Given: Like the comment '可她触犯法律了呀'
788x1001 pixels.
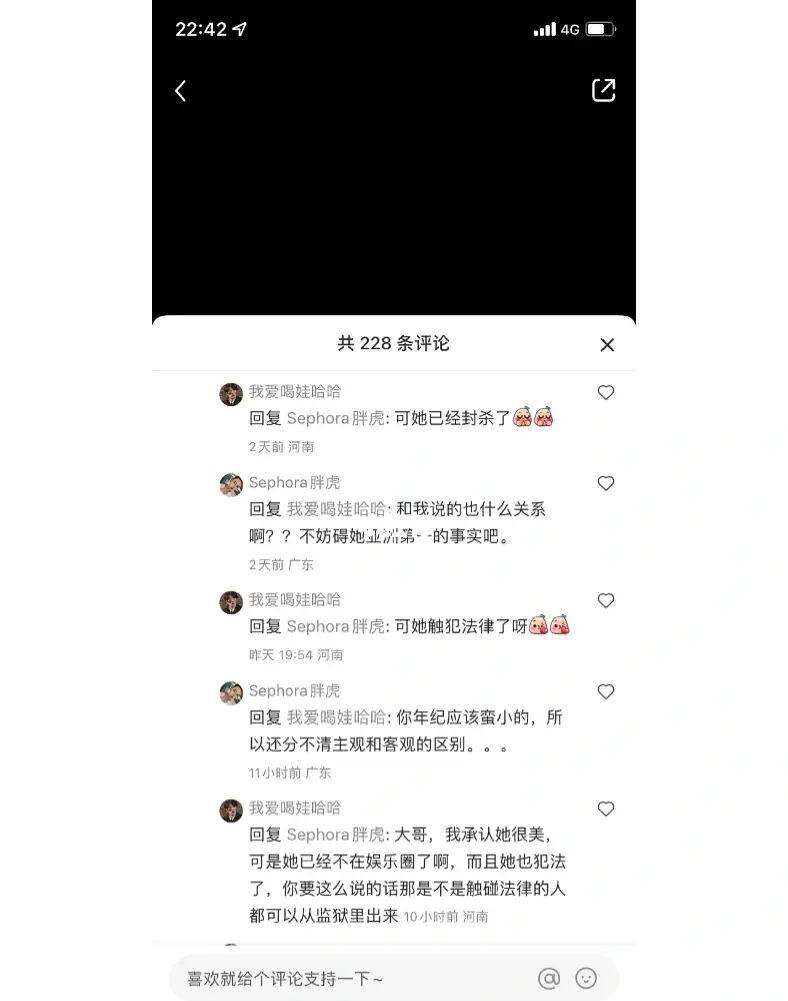Looking at the screenshot, I should click(x=605, y=601).
